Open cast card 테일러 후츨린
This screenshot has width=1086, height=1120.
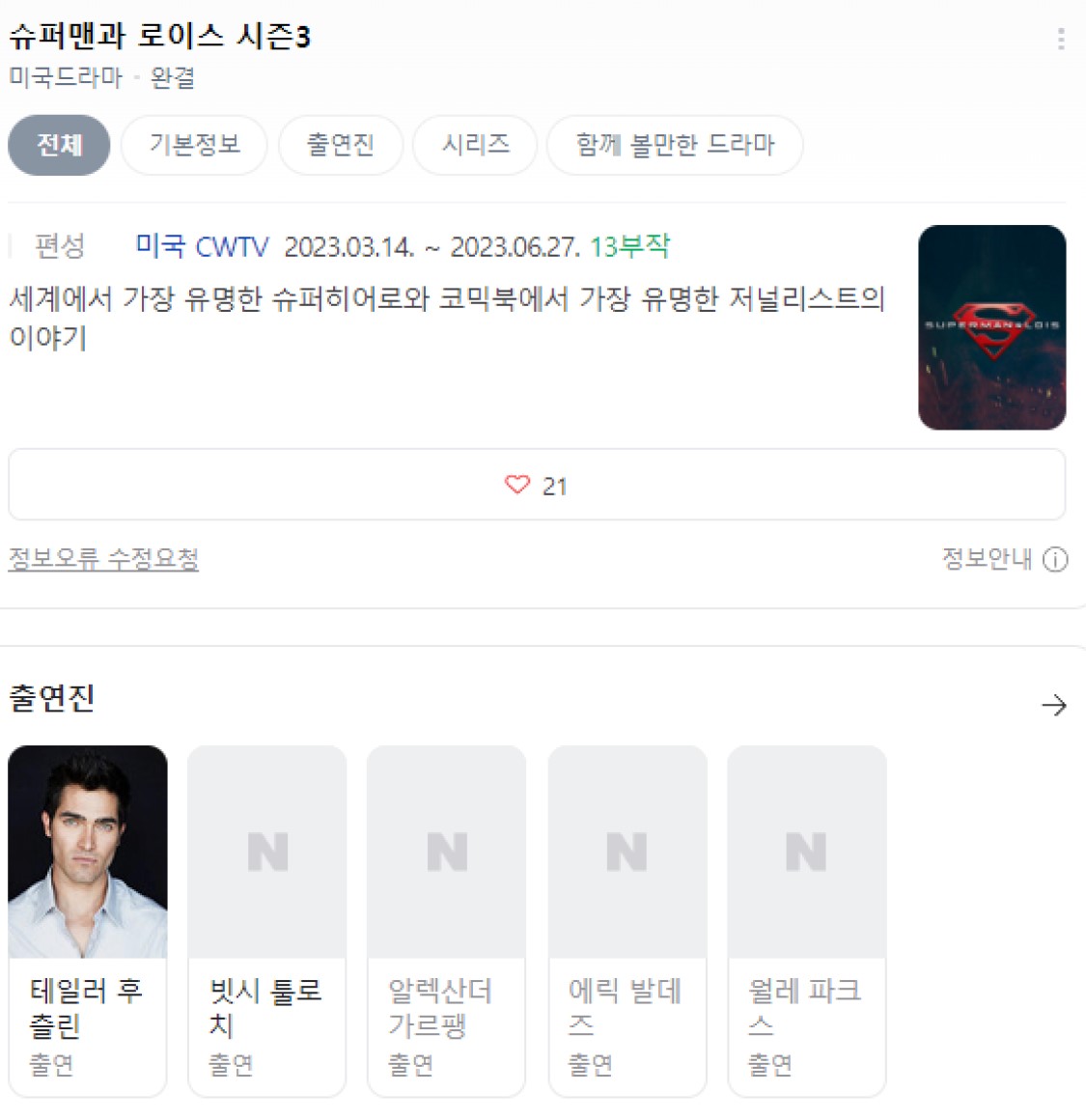tap(87, 920)
